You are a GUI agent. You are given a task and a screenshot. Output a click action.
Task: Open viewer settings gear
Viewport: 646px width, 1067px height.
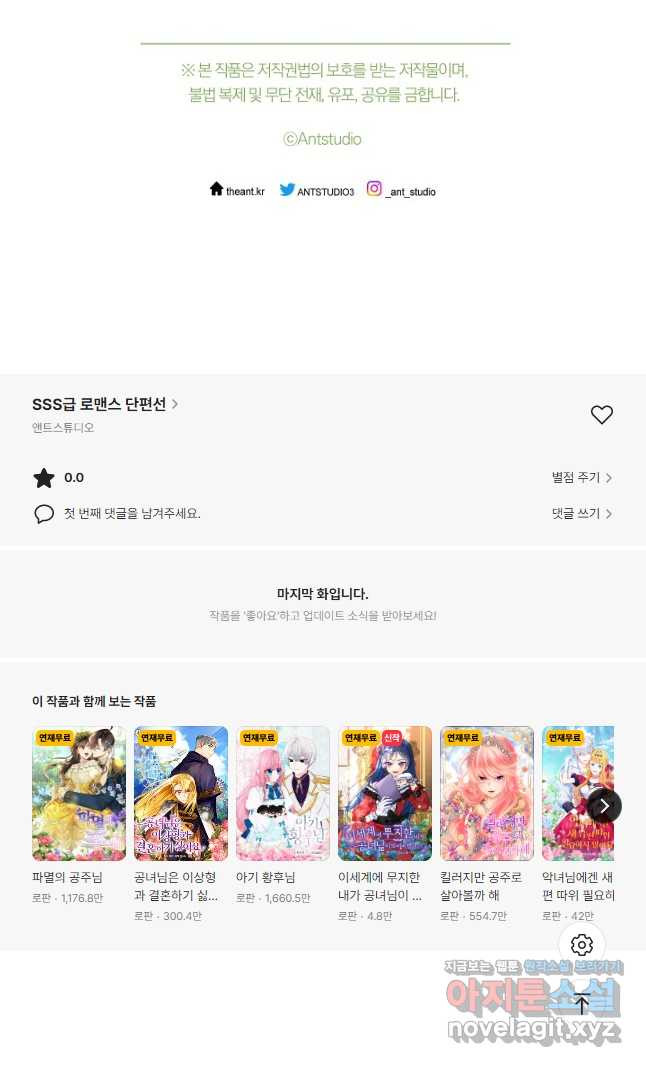coord(582,945)
